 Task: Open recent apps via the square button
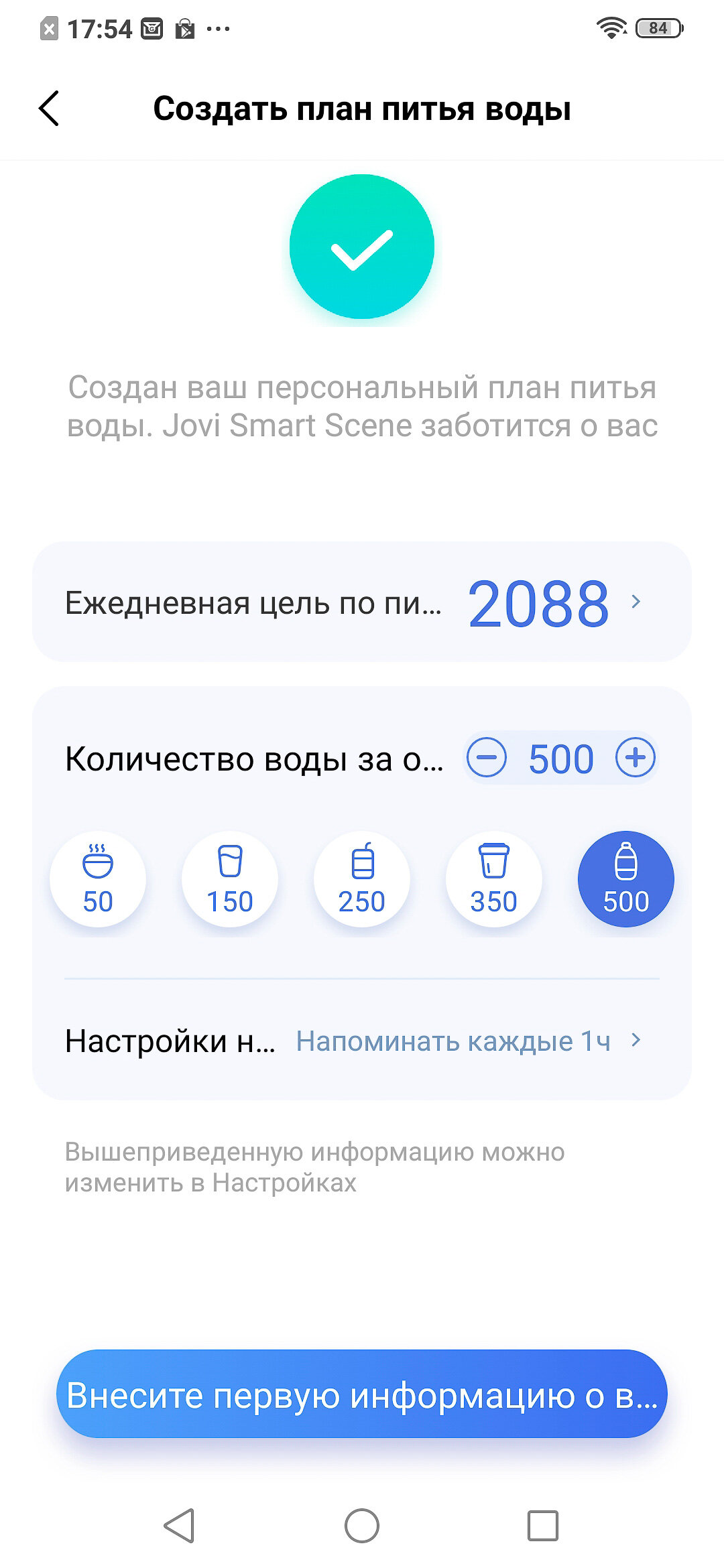tap(543, 1526)
